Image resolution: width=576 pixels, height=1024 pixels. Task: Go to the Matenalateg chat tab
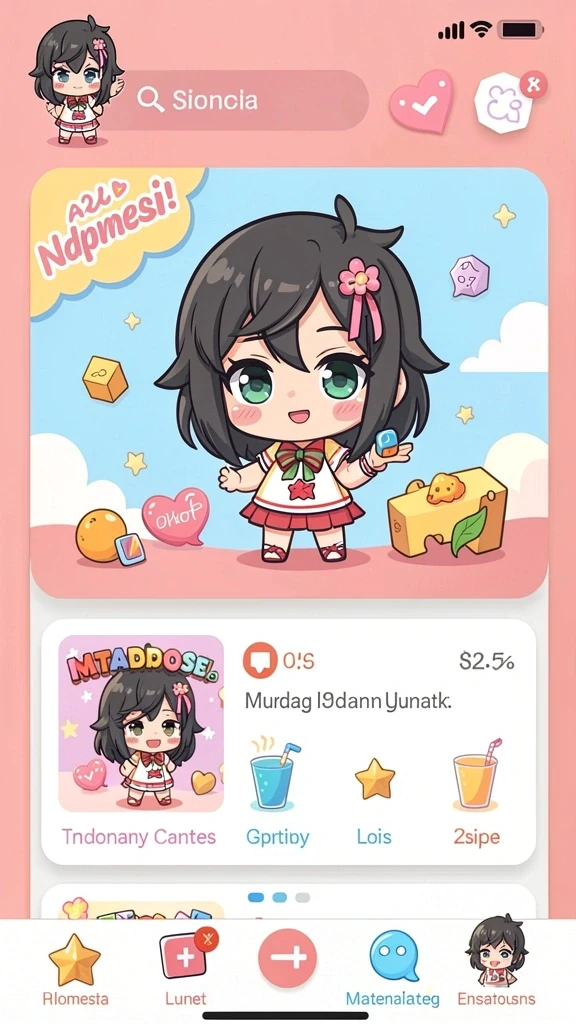392,970
